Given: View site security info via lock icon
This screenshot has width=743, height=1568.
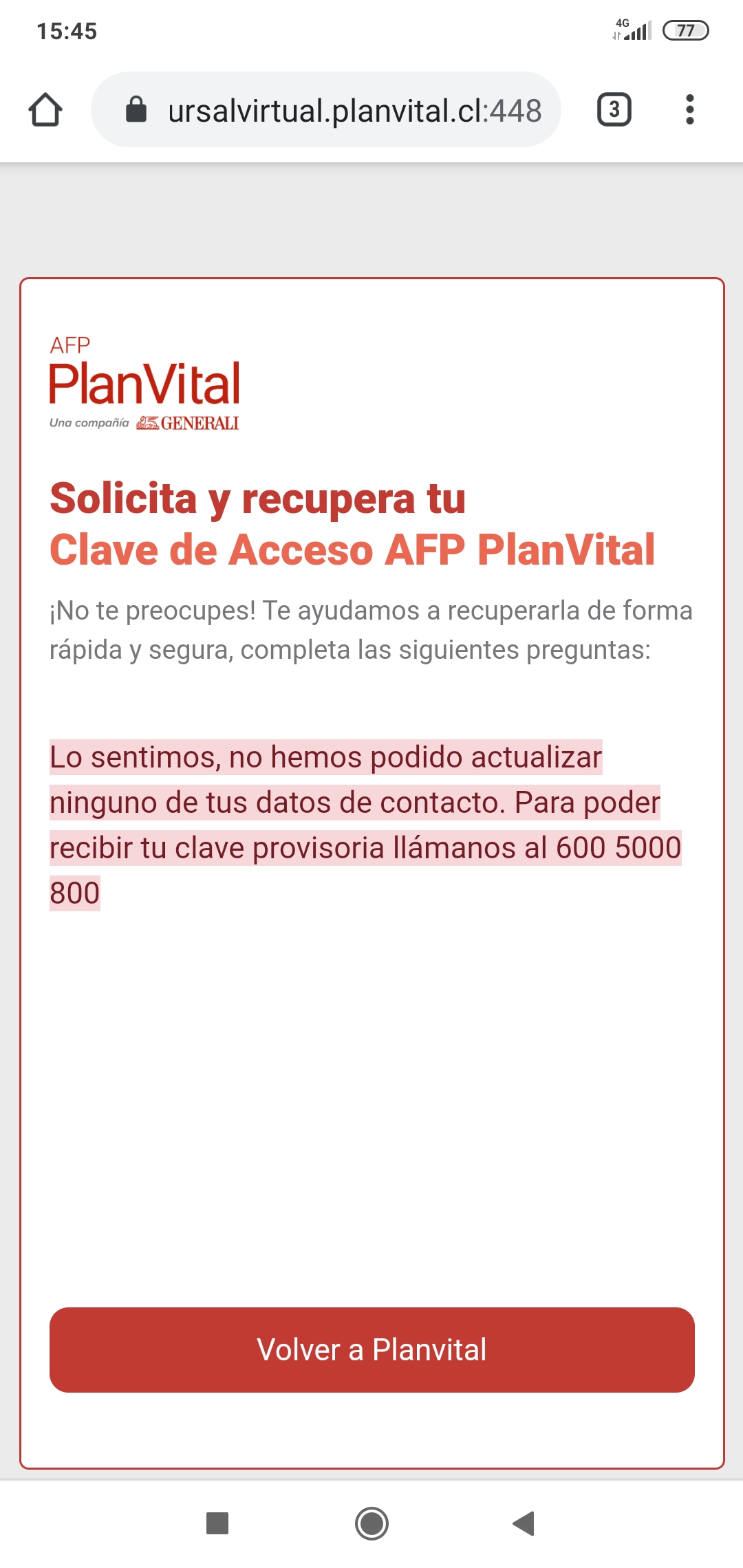Looking at the screenshot, I should coord(136,109).
